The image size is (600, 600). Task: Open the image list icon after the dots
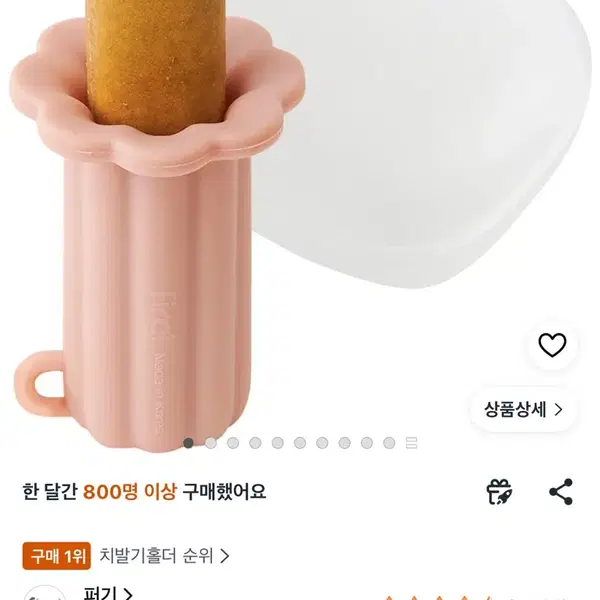pyautogui.click(x=411, y=443)
